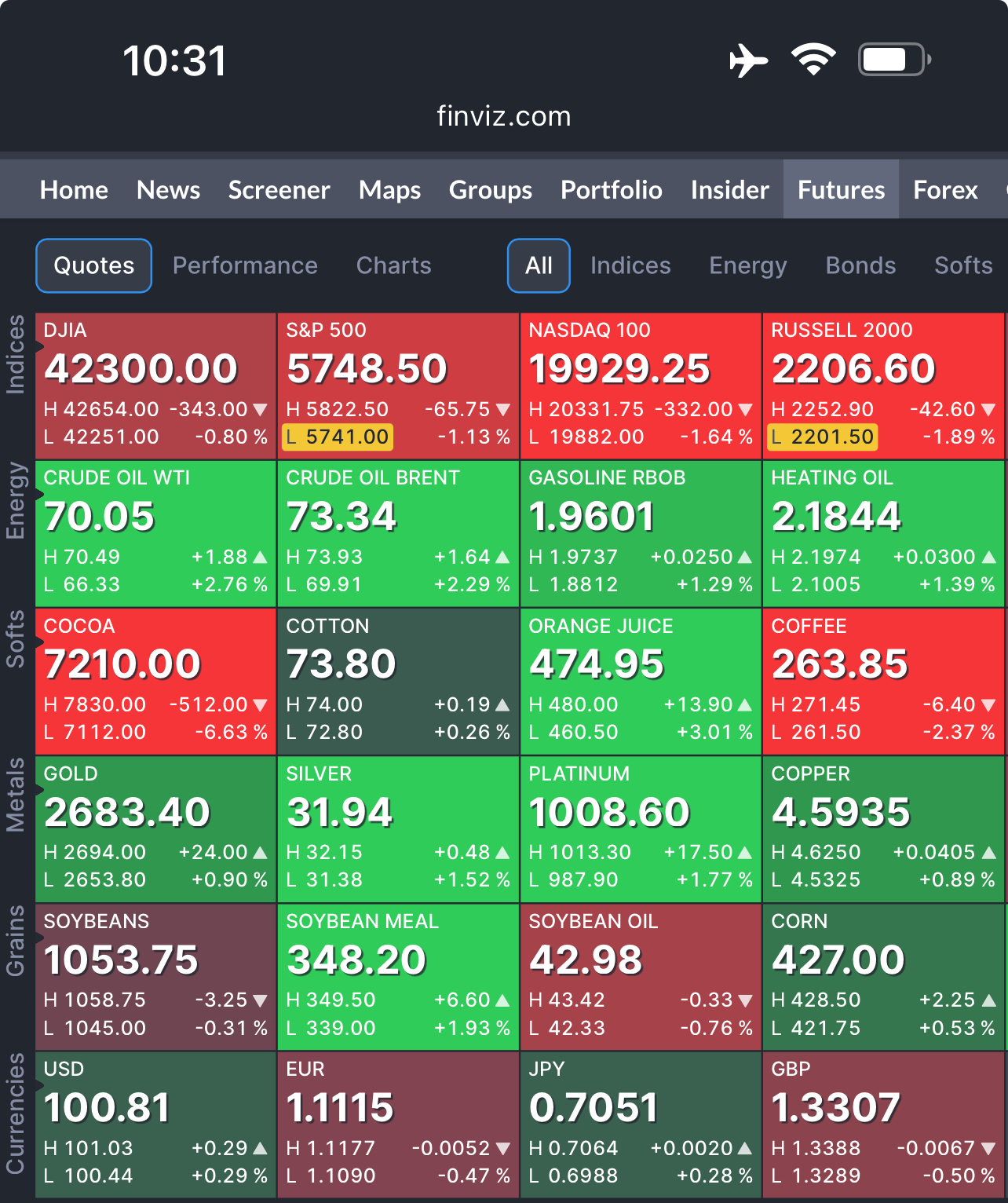Switch to the Maps section

click(389, 190)
